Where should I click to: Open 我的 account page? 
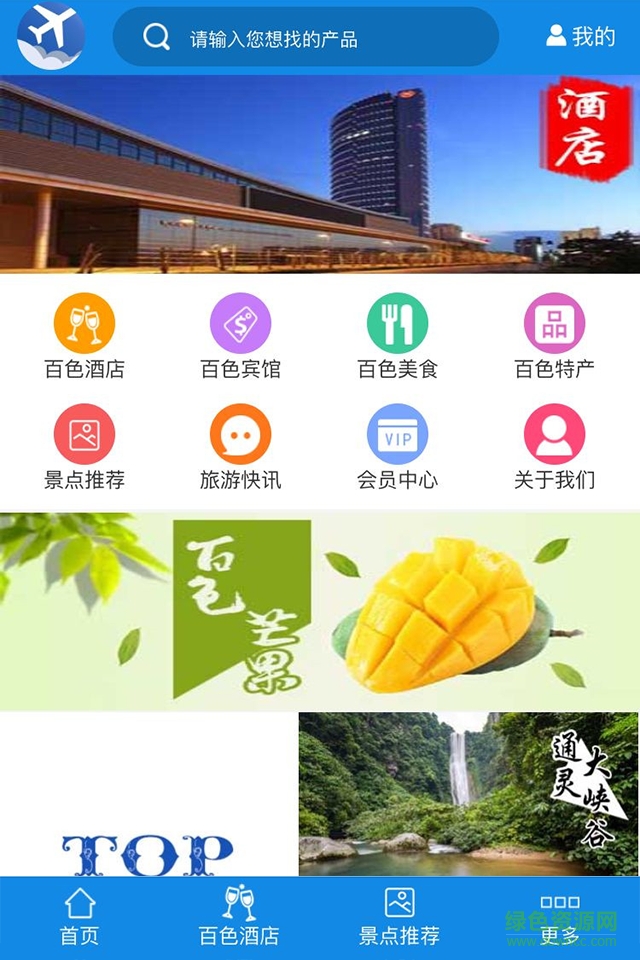[x=580, y=37]
